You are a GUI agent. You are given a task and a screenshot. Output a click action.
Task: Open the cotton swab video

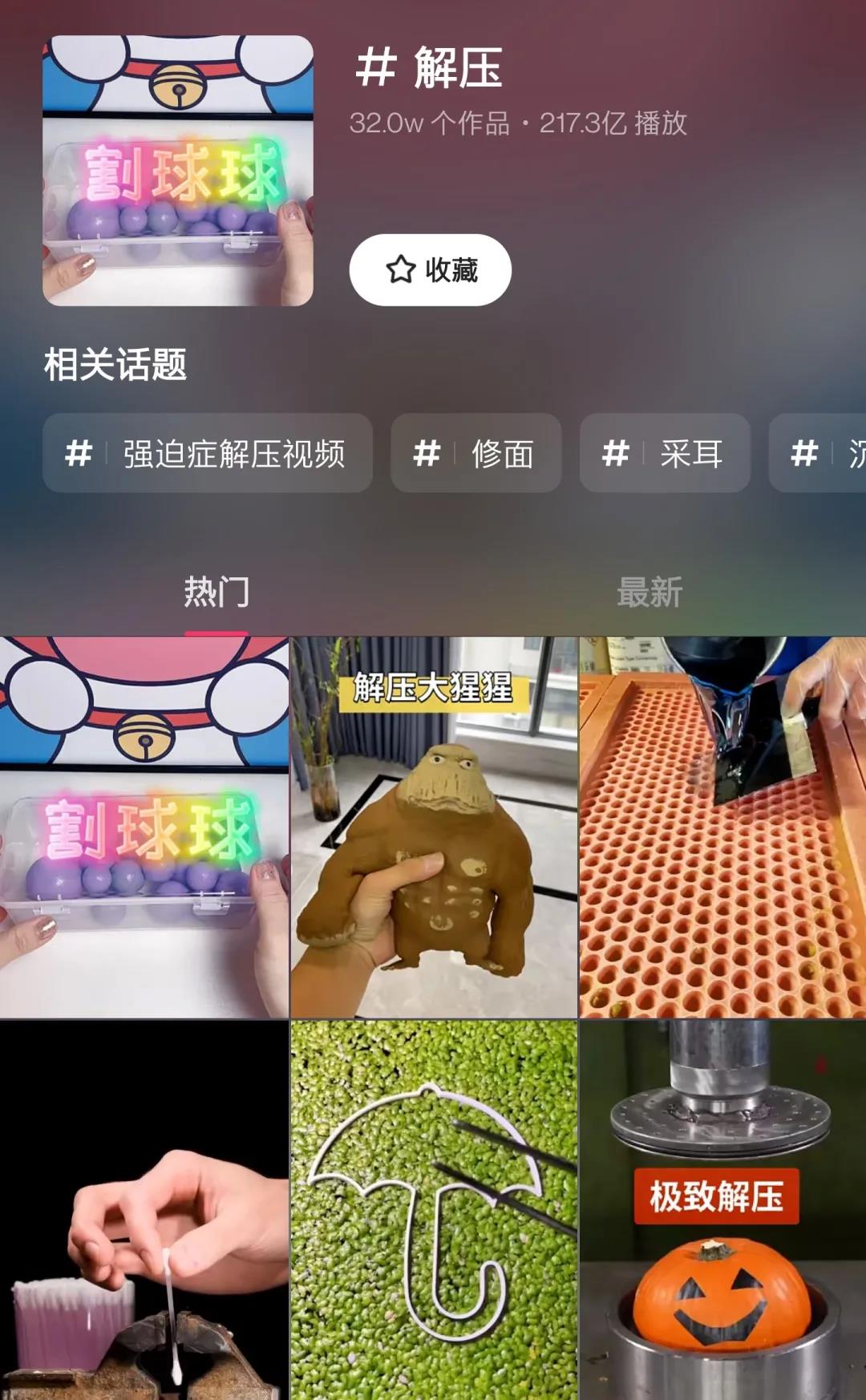click(144, 1209)
